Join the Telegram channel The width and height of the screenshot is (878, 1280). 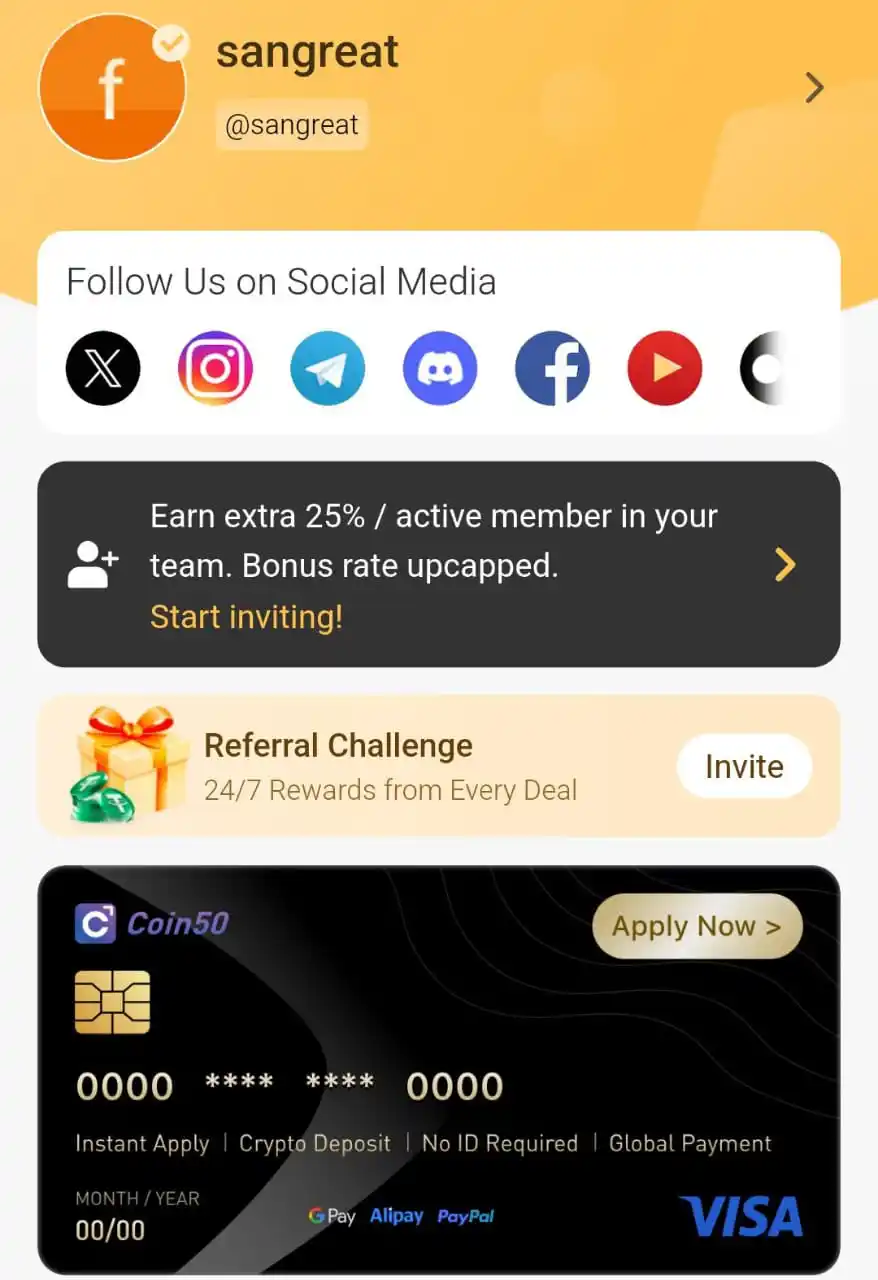coord(327,368)
